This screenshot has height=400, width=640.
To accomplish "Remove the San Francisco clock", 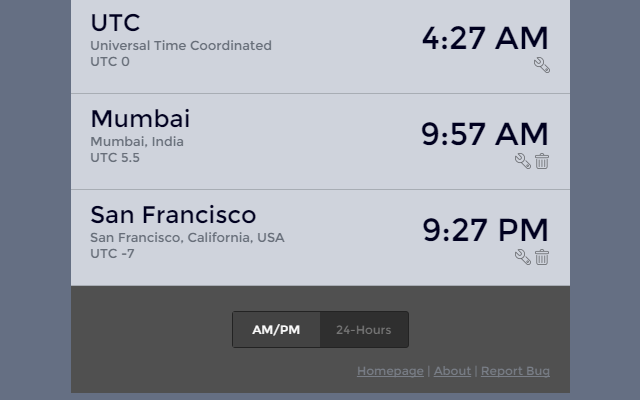I will click(x=542, y=257).
